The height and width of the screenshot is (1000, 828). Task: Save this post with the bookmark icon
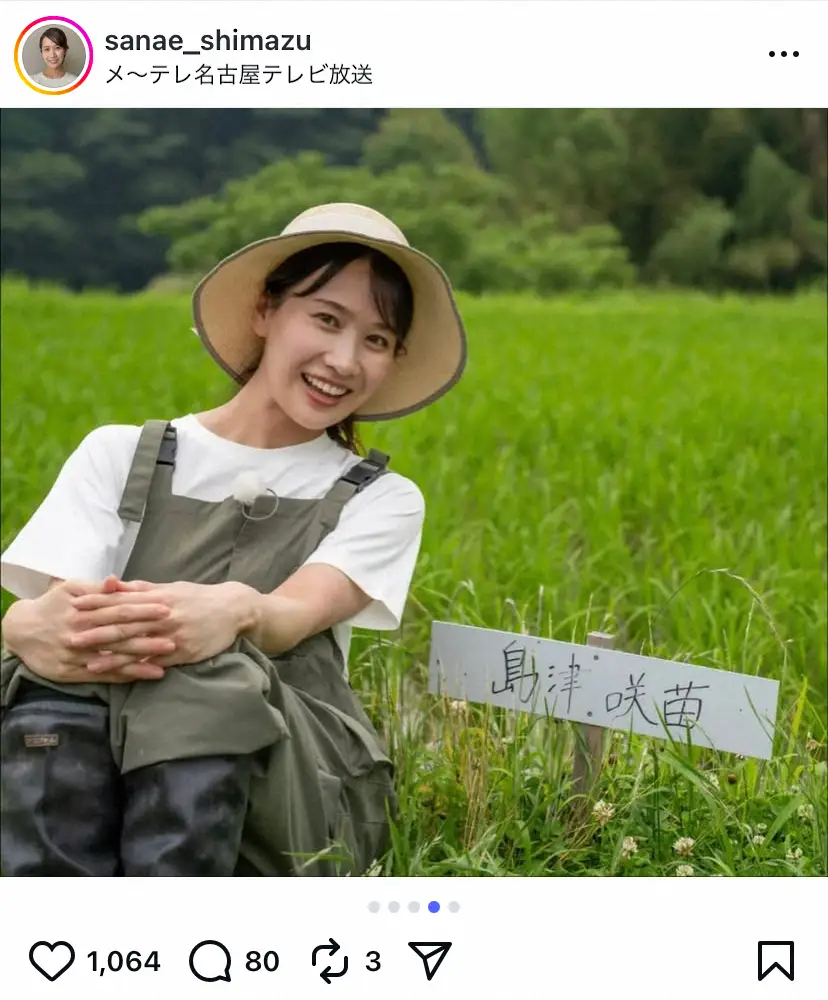tap(775, 961)
